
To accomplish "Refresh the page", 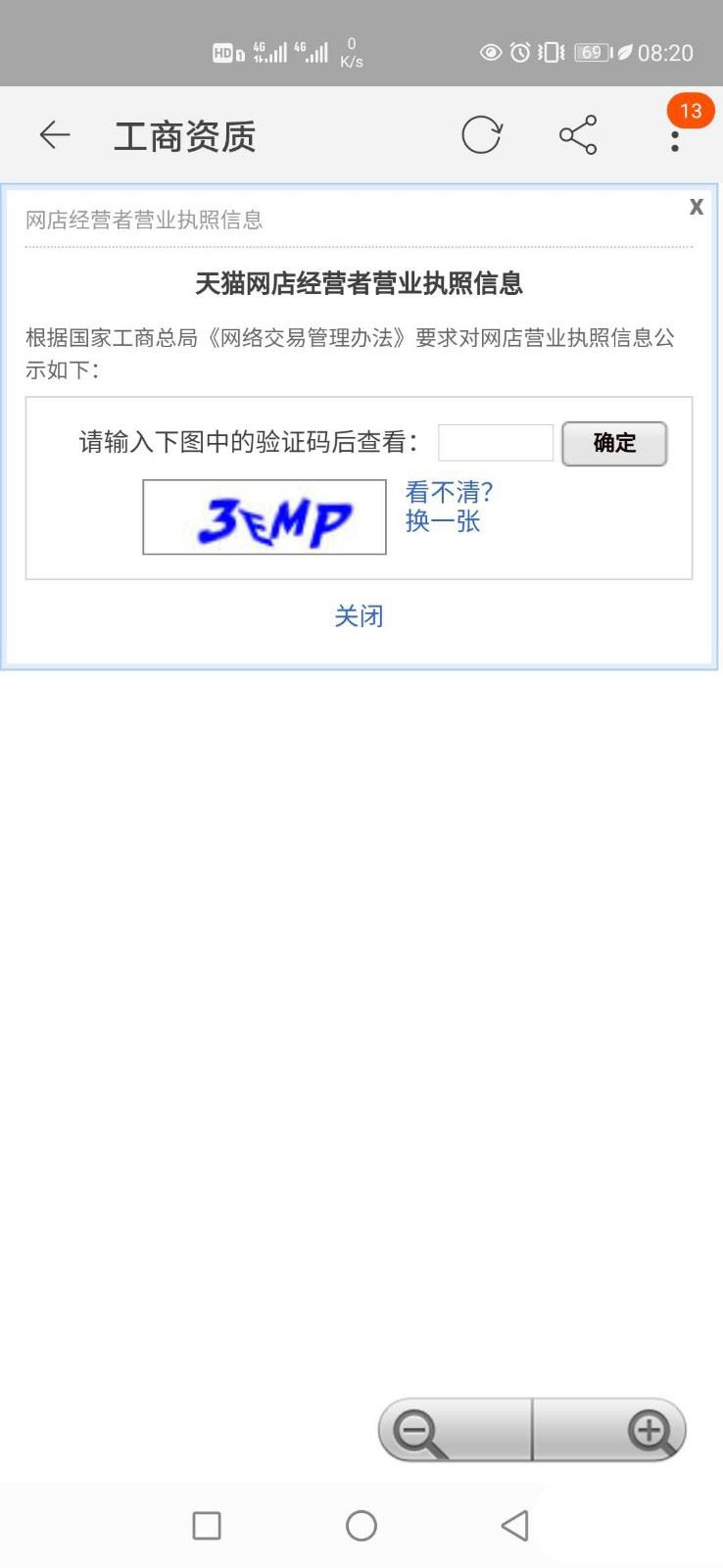I will click(x=481, y=135).
